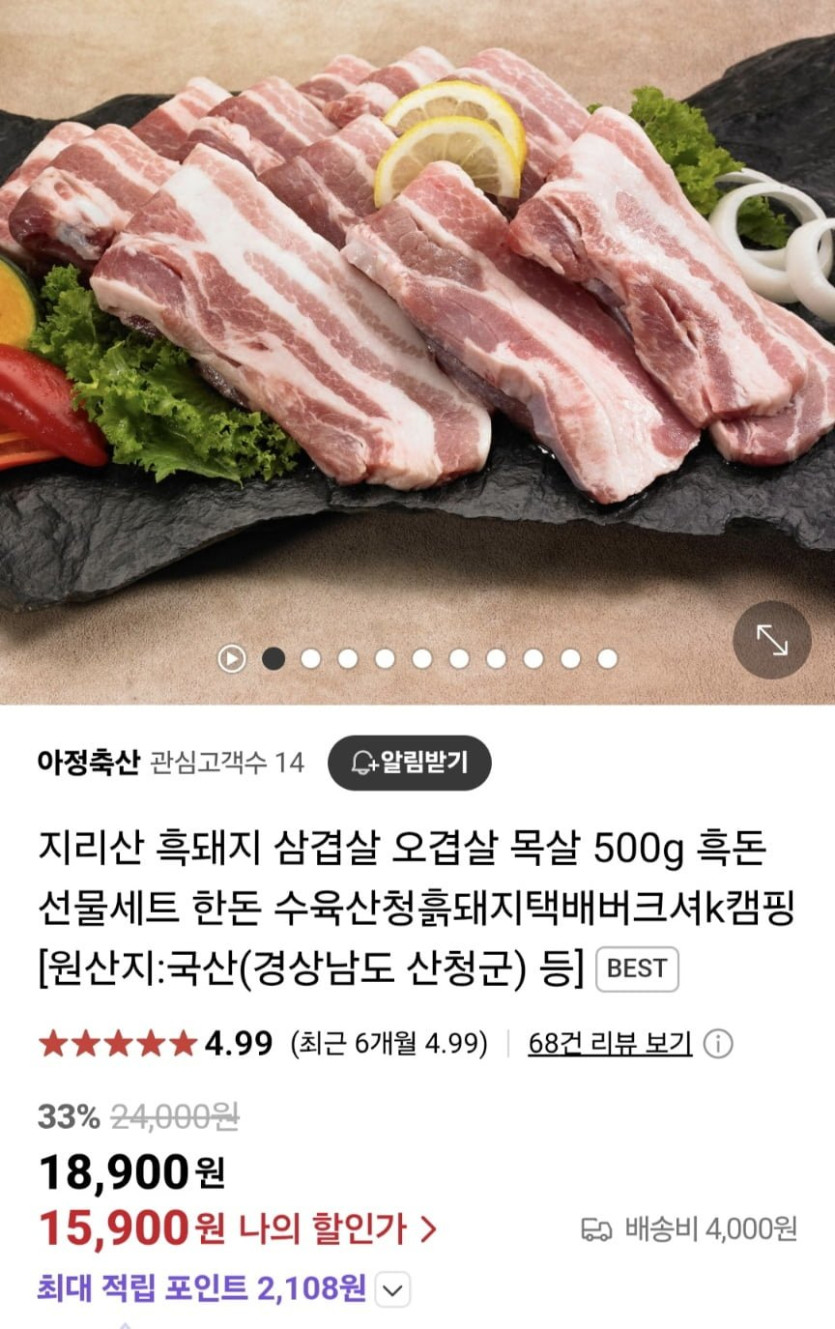Open the 아정축산 store page
The width and height of the screenshot is (835, 1329).
pos(88,763)
